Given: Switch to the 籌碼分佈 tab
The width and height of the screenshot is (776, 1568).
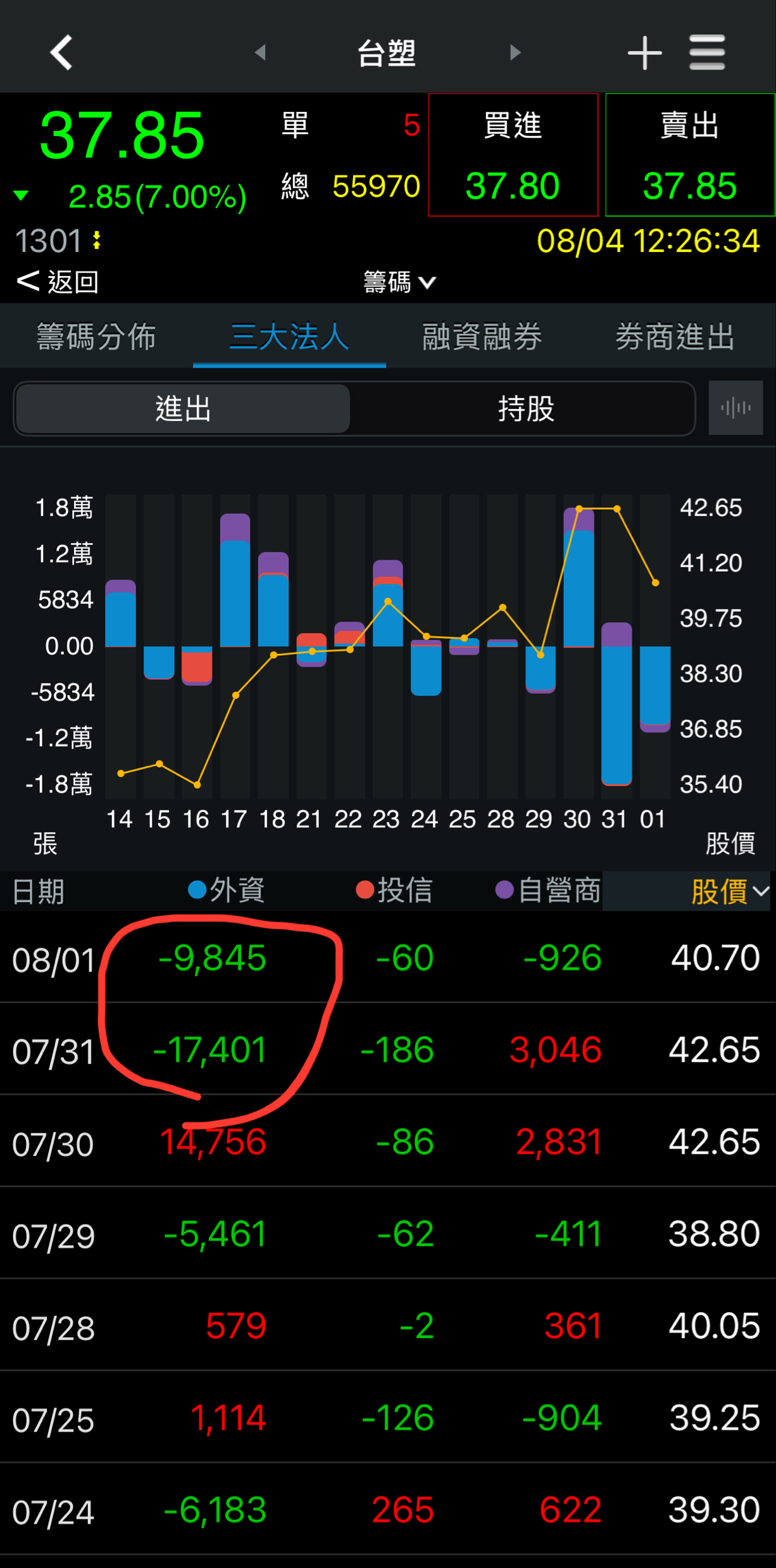Looking at the screenshot, I should (x=96, y=337).
